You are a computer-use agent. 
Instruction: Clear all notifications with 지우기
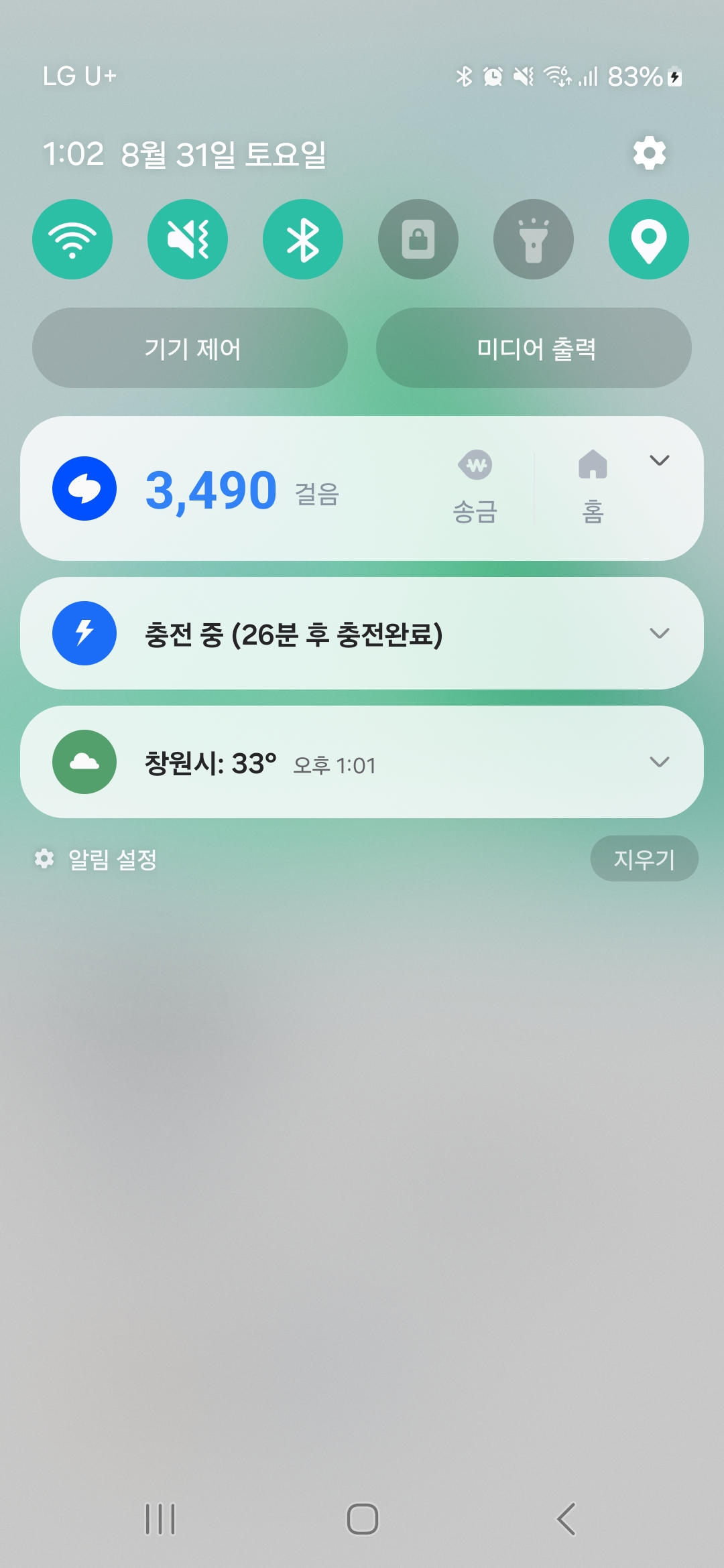point(644,858)
